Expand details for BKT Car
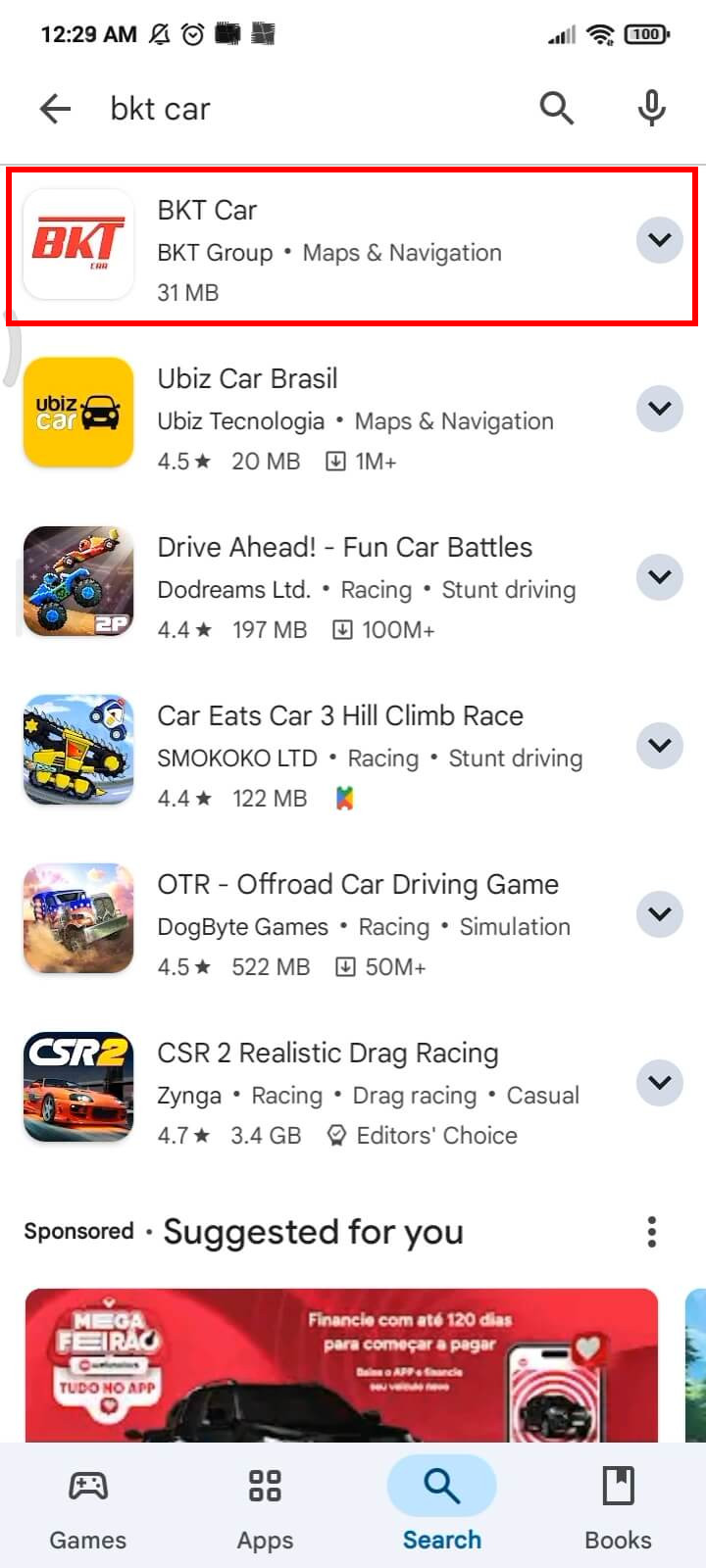Viewport: 706px width, 1568px height. [659, 240]
